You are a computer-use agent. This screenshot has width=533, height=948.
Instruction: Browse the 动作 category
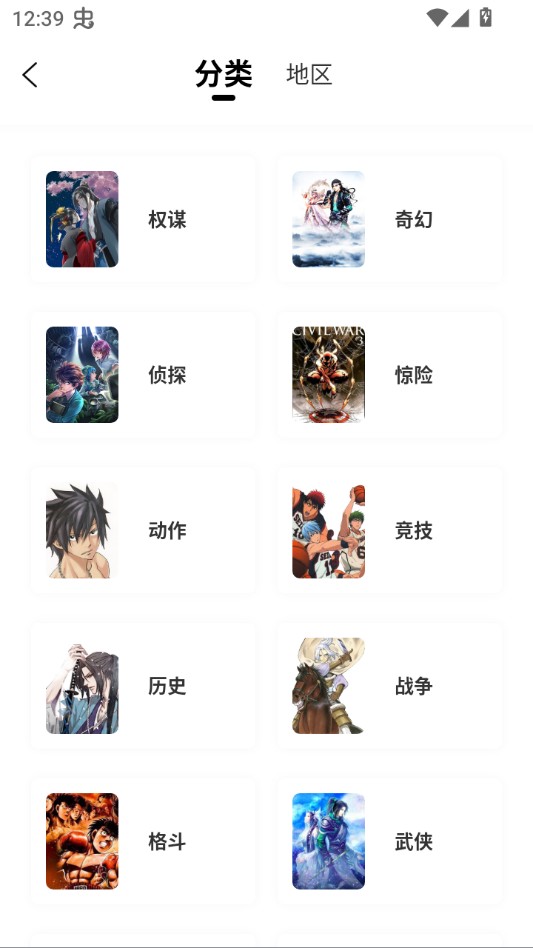tap(143, 530)
